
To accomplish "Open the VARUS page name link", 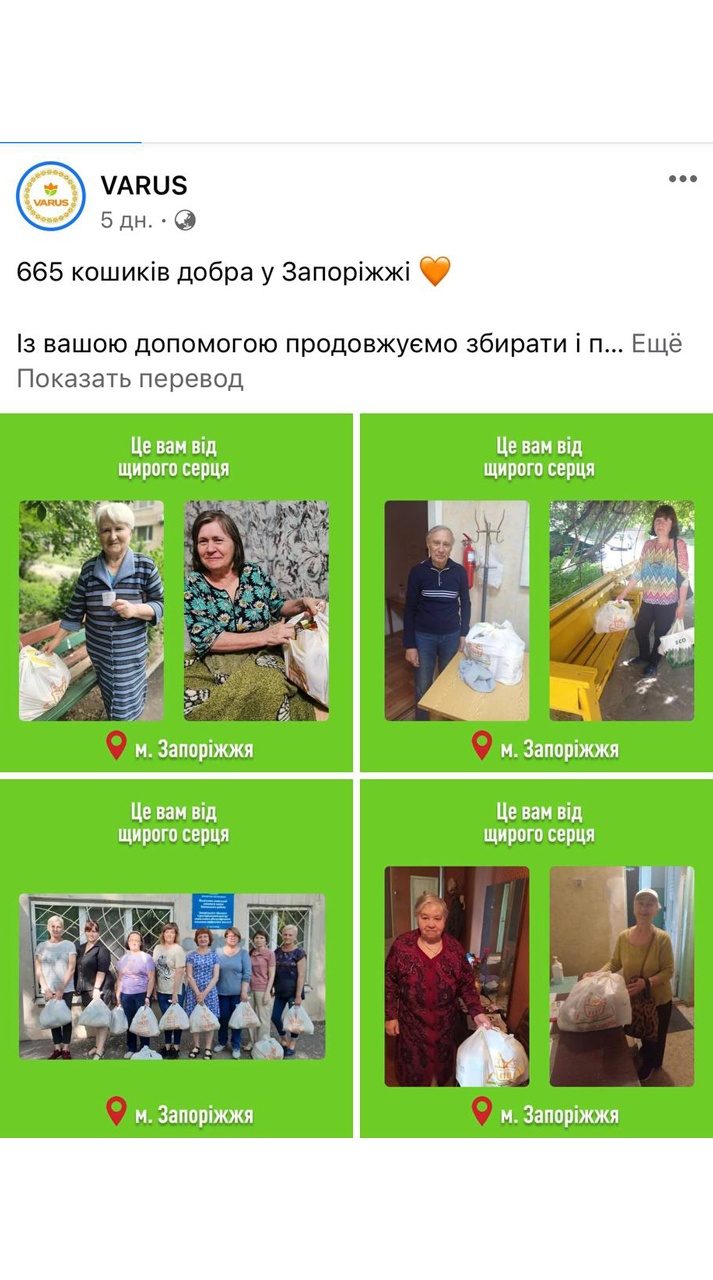I will point(144,185).
